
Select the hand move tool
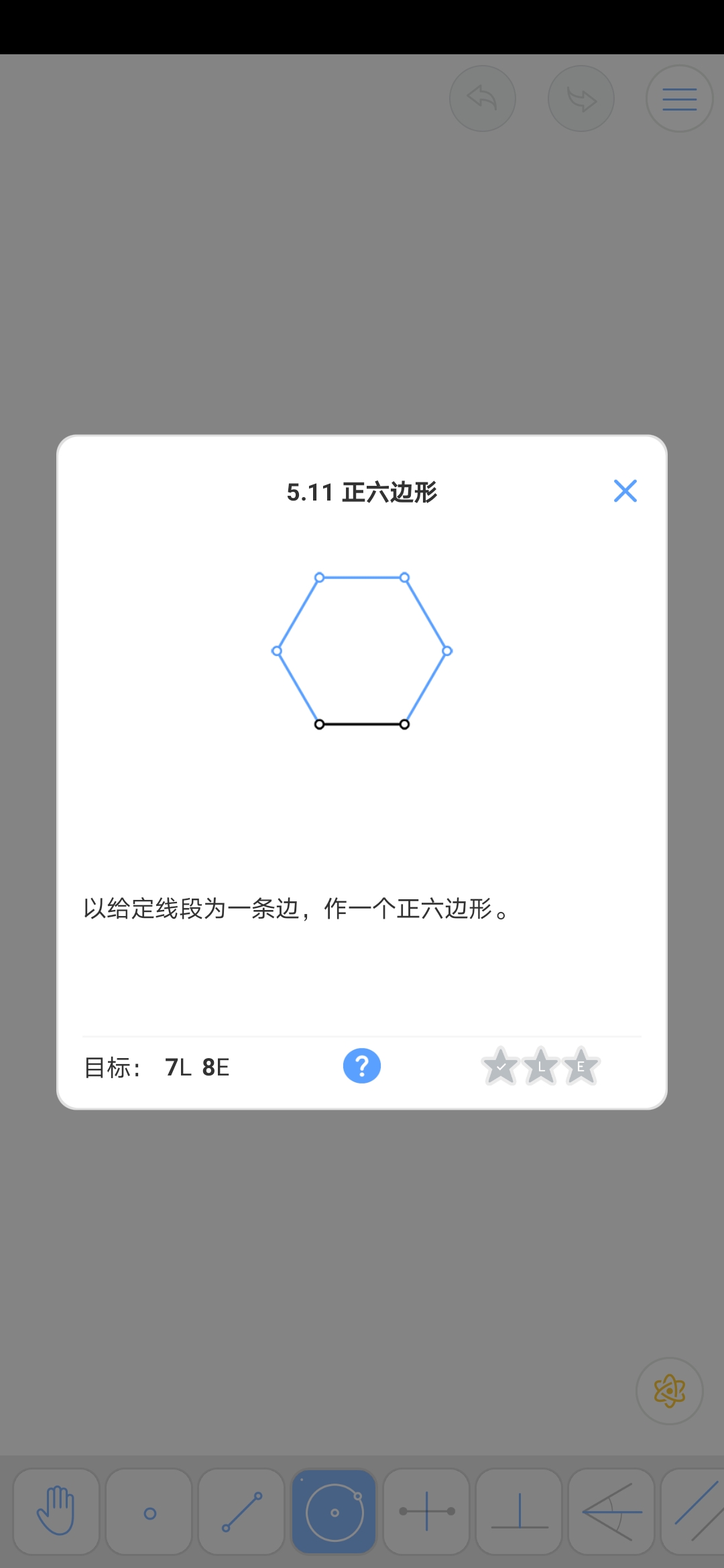click(56, 1511)
